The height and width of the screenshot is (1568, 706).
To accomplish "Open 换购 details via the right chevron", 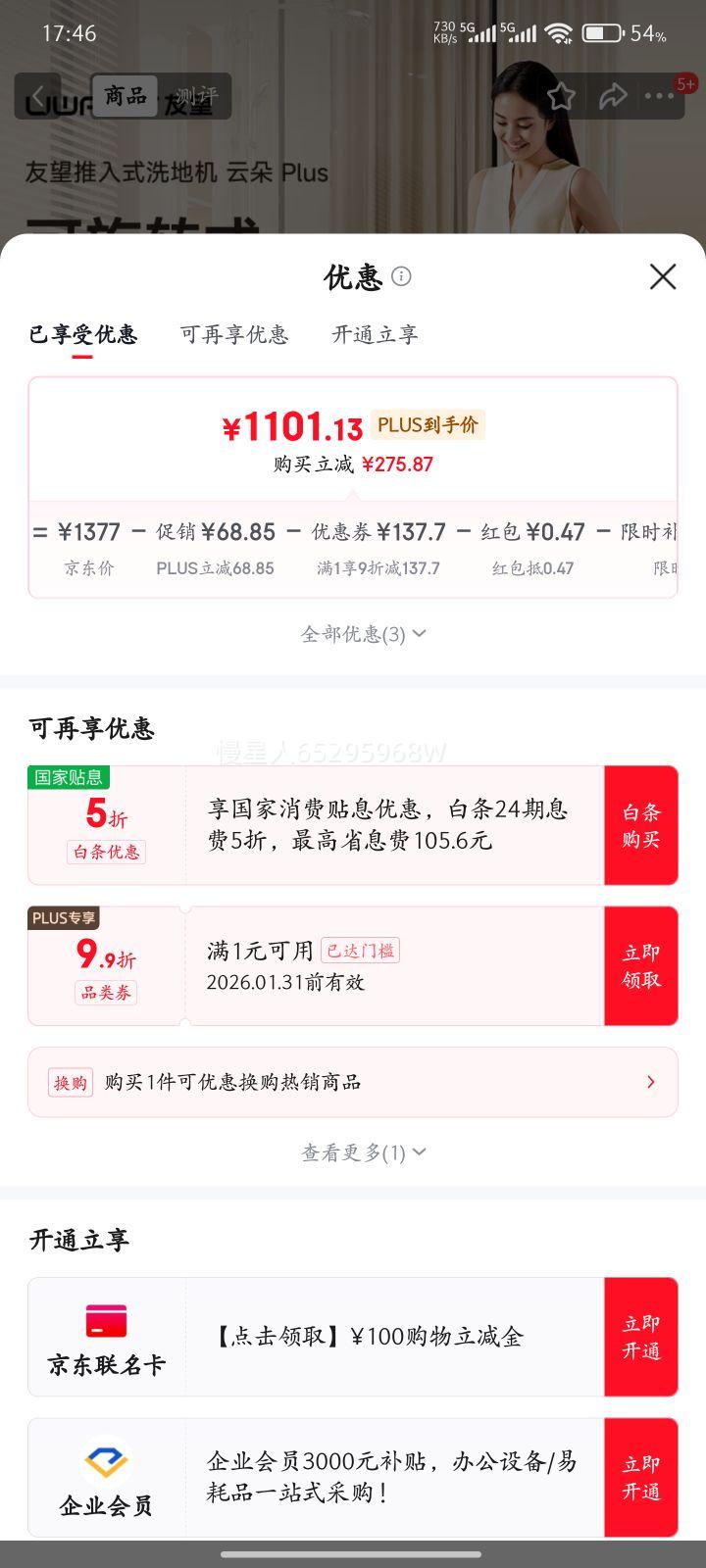I will [x=650, y=1082].
